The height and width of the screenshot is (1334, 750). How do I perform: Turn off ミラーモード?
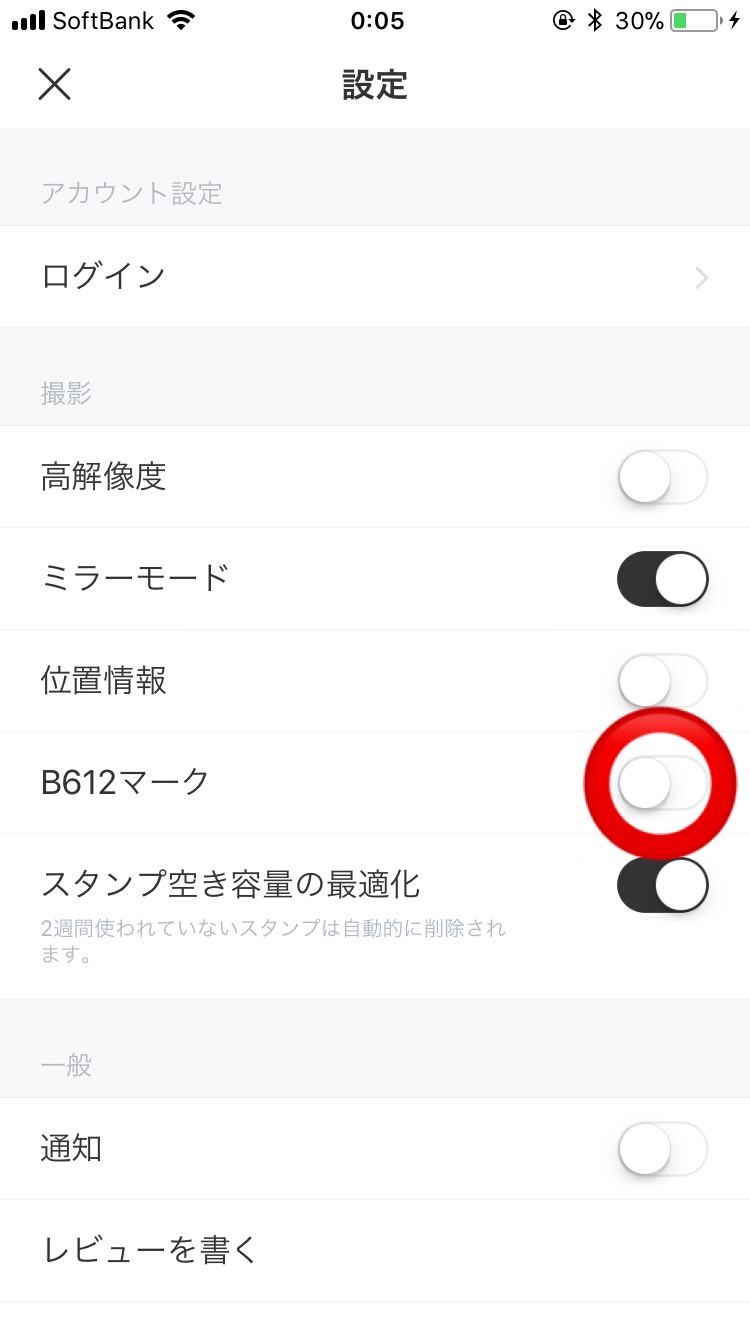663,579
